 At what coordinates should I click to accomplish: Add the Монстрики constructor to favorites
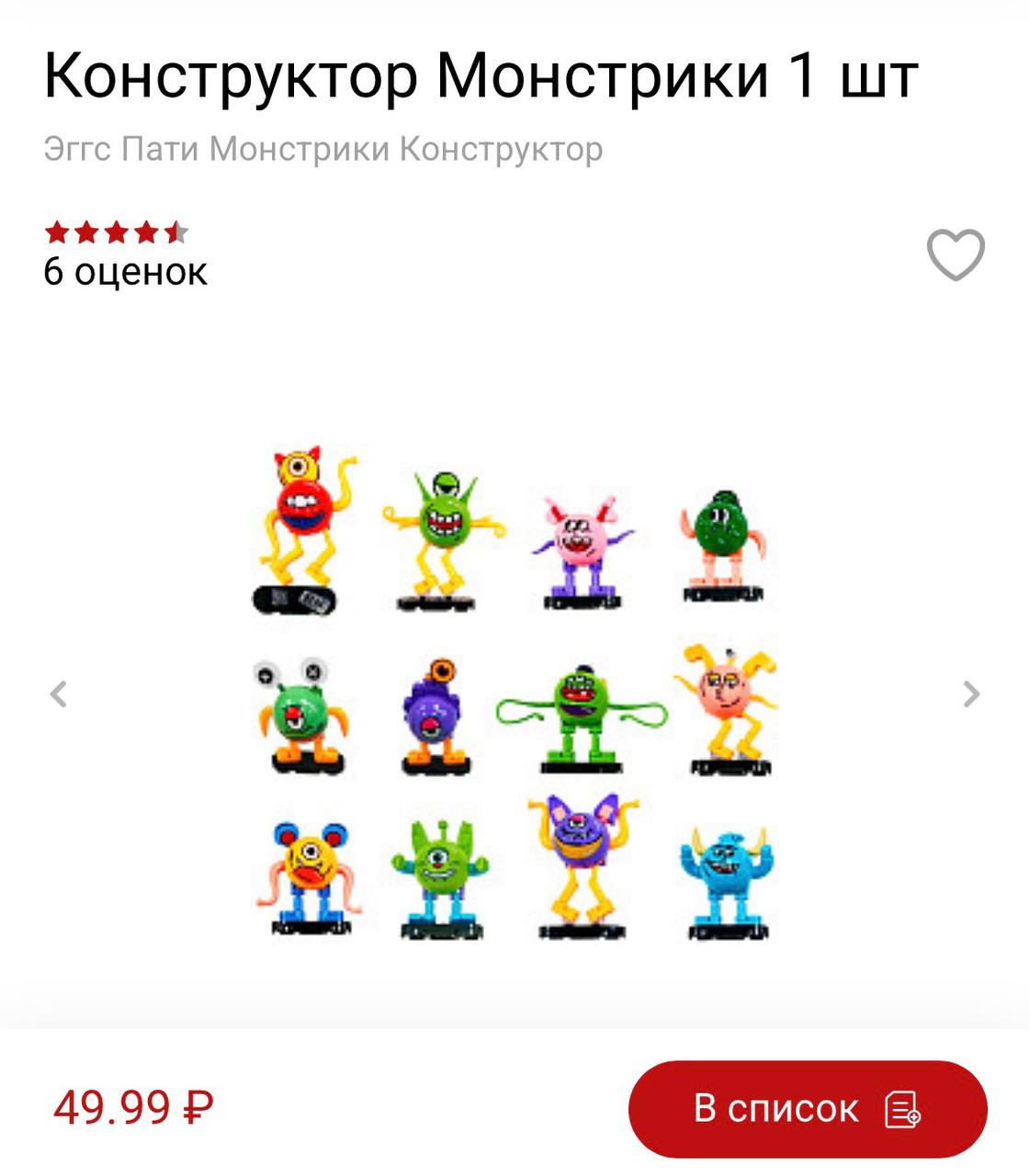pos(956,254)
